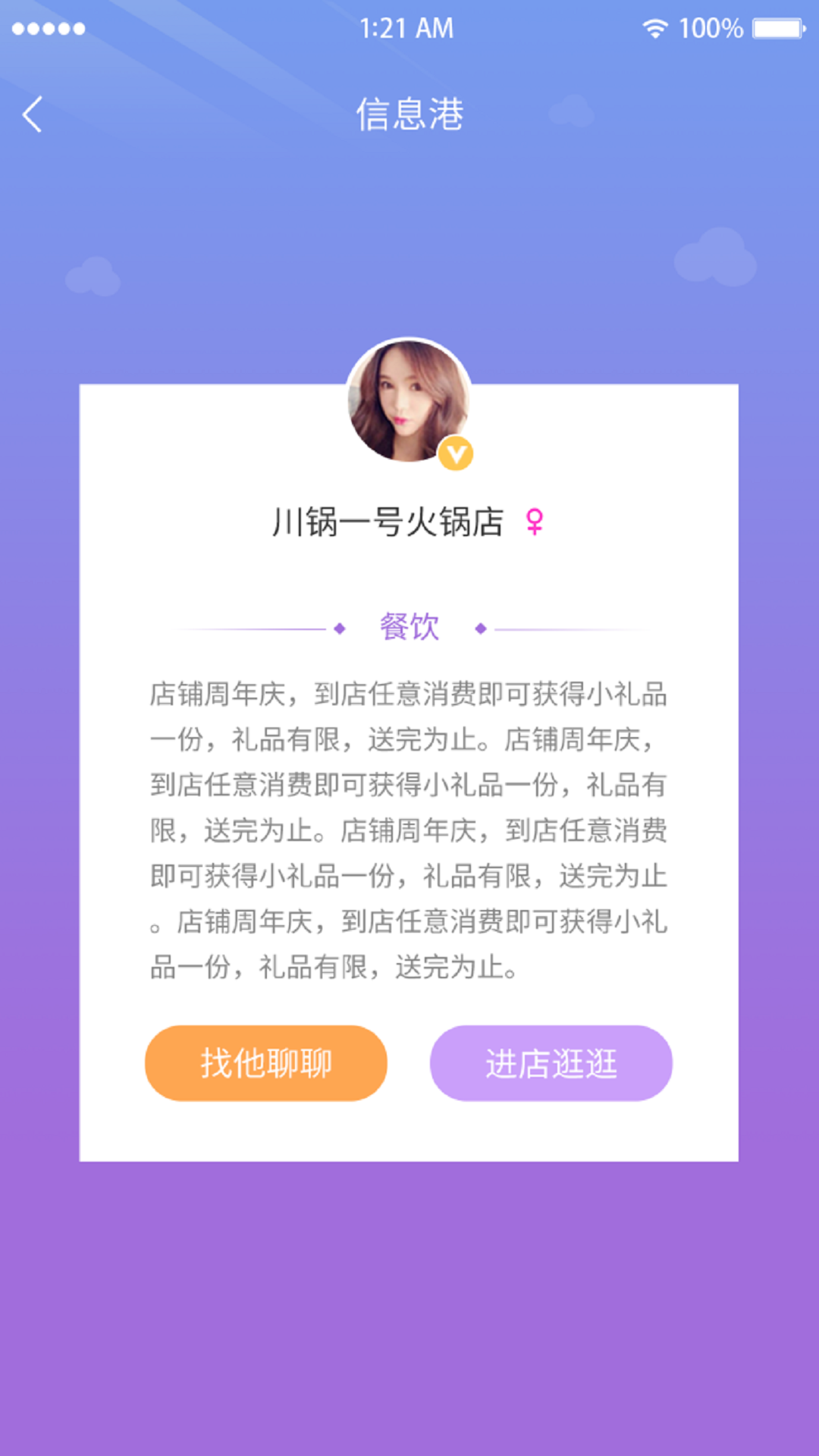819x1456 pixels.
Task: Enter the shop via 进店逛逛
Action: point(551,1063)
